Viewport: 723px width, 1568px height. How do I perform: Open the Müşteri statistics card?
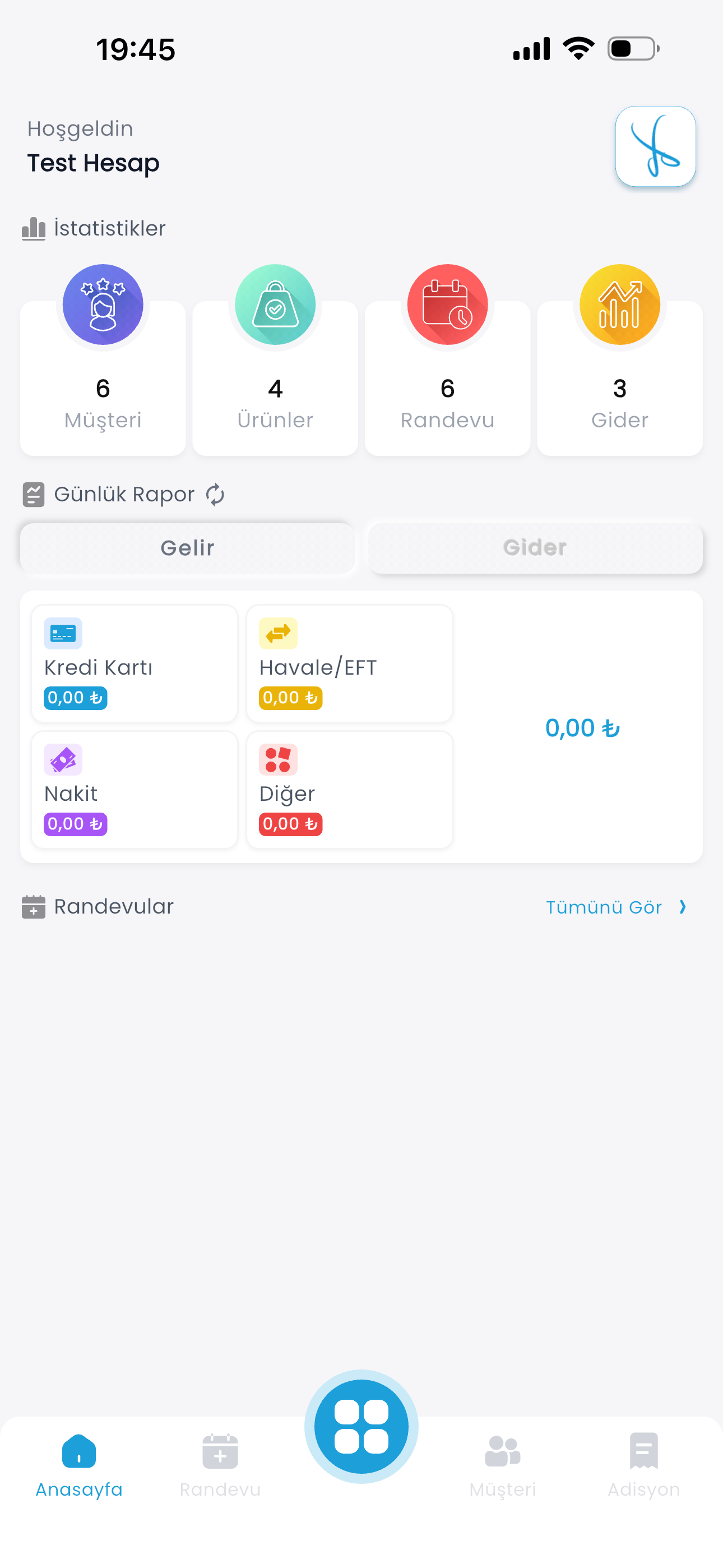103,377
